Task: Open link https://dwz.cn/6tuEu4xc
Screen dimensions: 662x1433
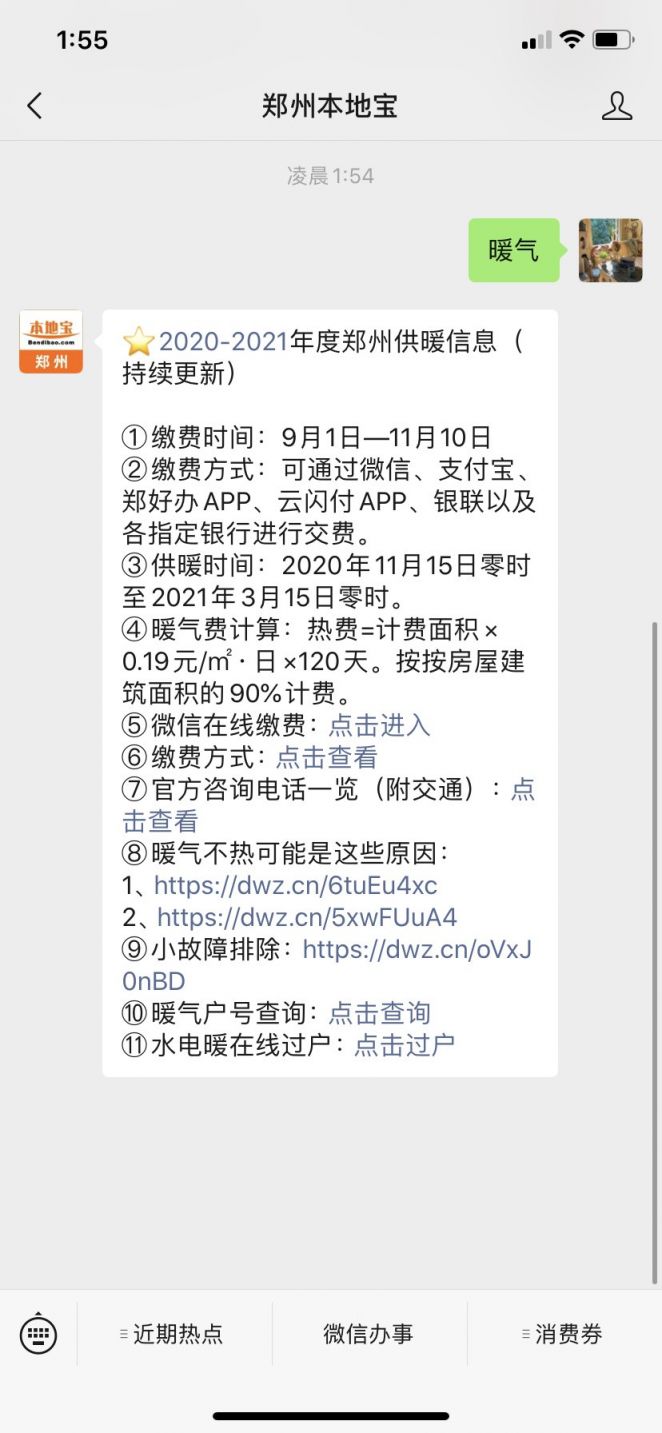Action: 295,885
